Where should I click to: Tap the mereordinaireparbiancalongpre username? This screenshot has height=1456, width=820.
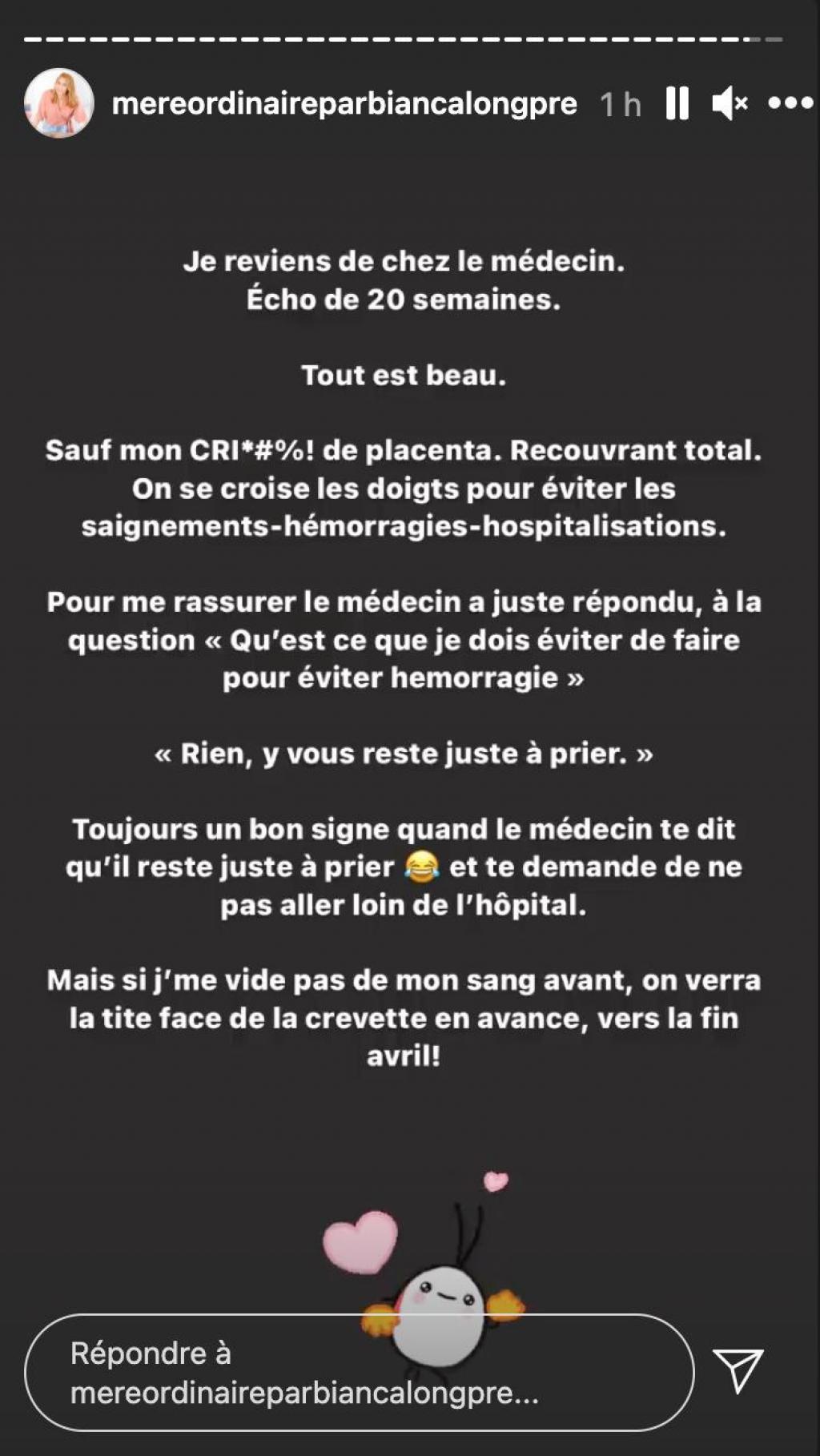[344, 103]
